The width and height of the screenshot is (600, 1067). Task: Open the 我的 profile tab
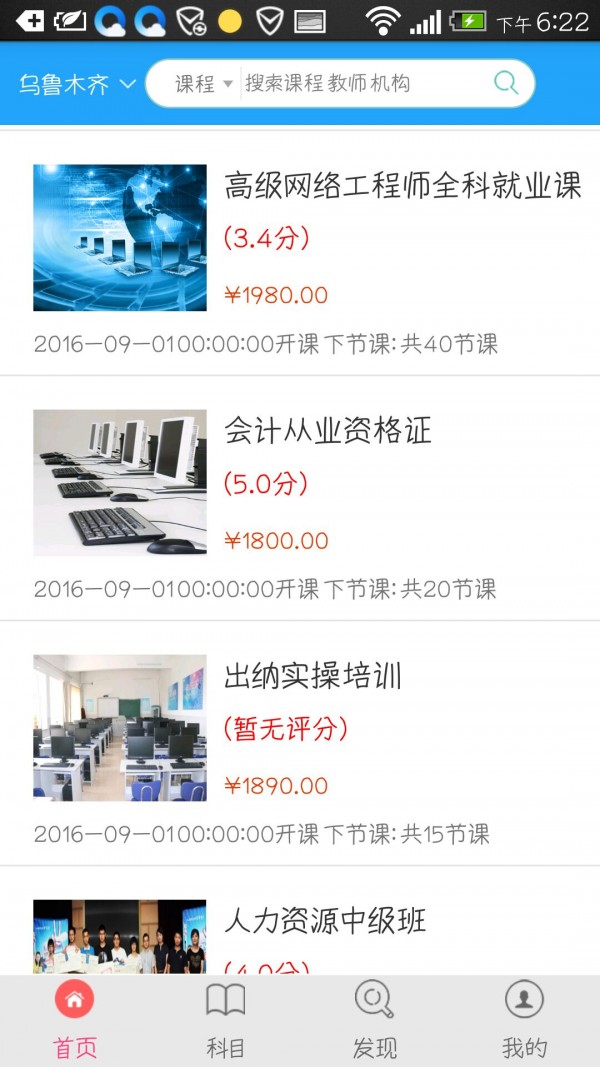(524, 1021)
